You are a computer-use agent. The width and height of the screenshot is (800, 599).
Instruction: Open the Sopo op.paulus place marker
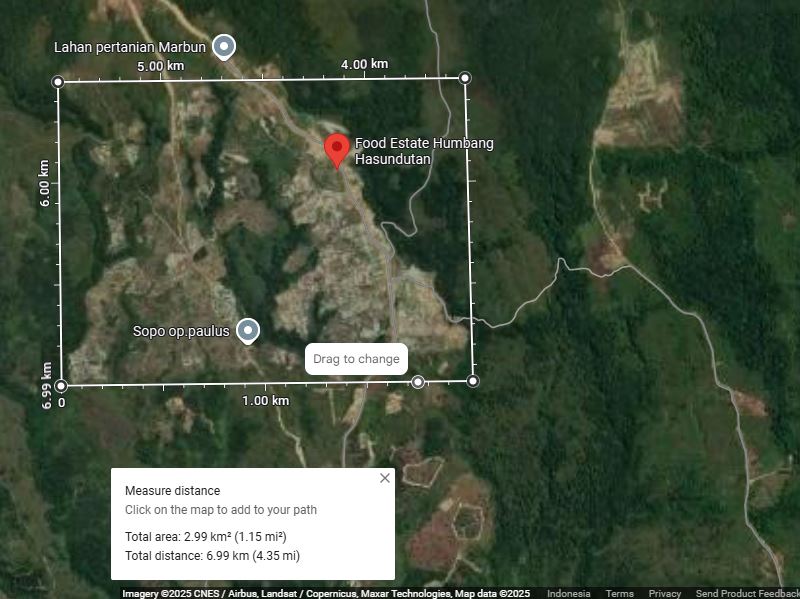[x=248, y=331]
